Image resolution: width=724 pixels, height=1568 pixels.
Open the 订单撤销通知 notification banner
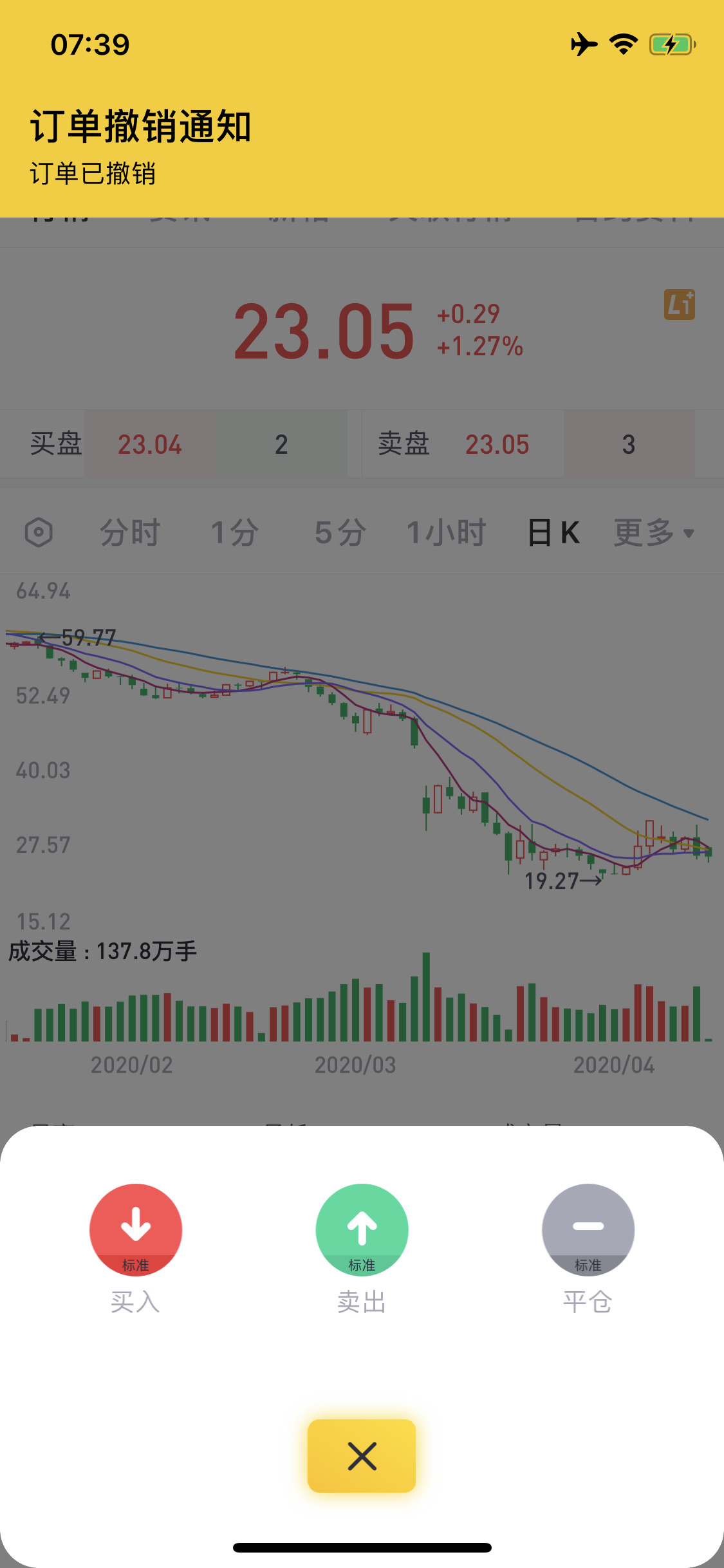pyautogui.click(x=362, y=147)
